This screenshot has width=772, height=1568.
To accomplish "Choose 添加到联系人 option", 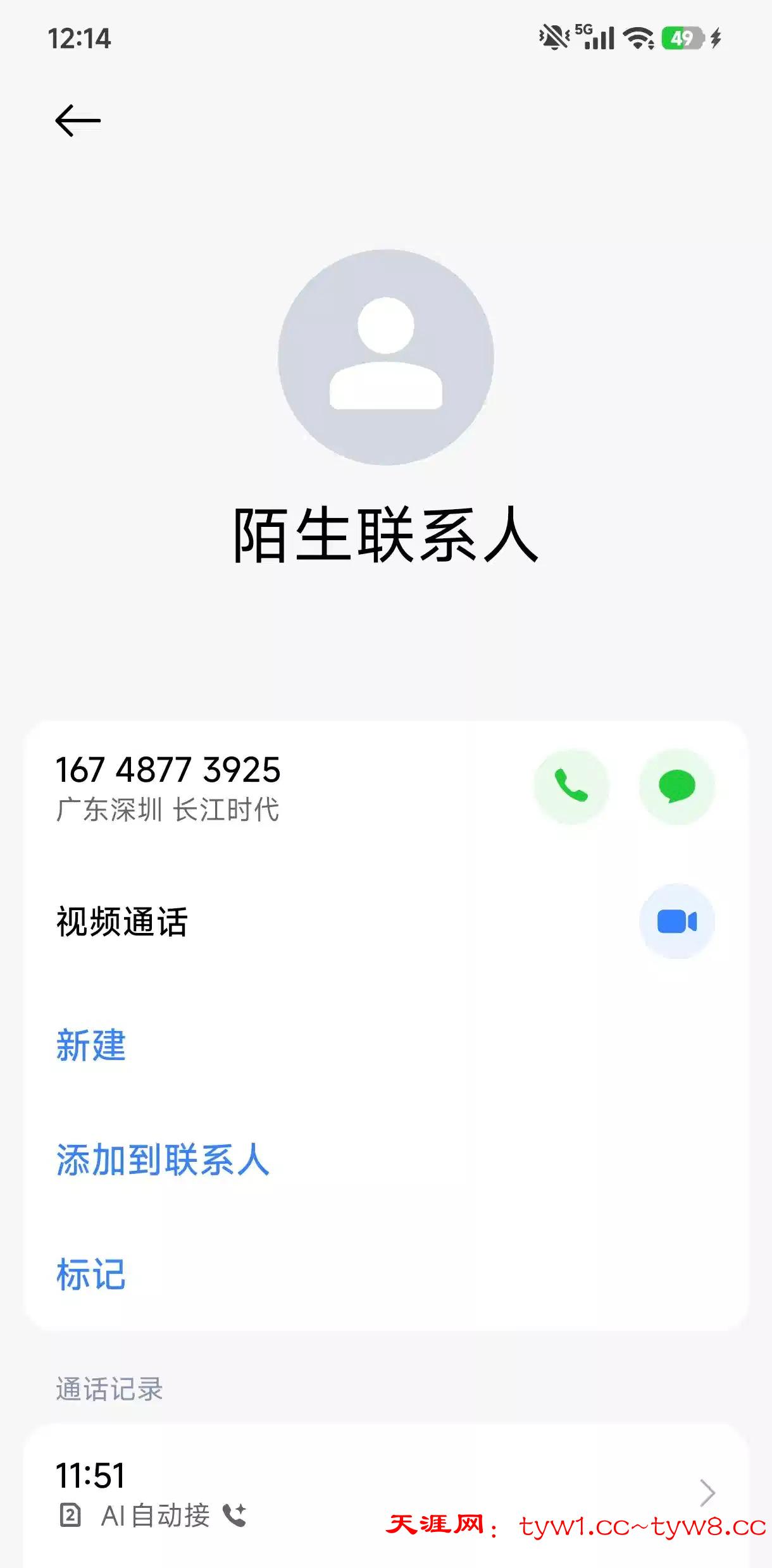I will point(163,1159).
